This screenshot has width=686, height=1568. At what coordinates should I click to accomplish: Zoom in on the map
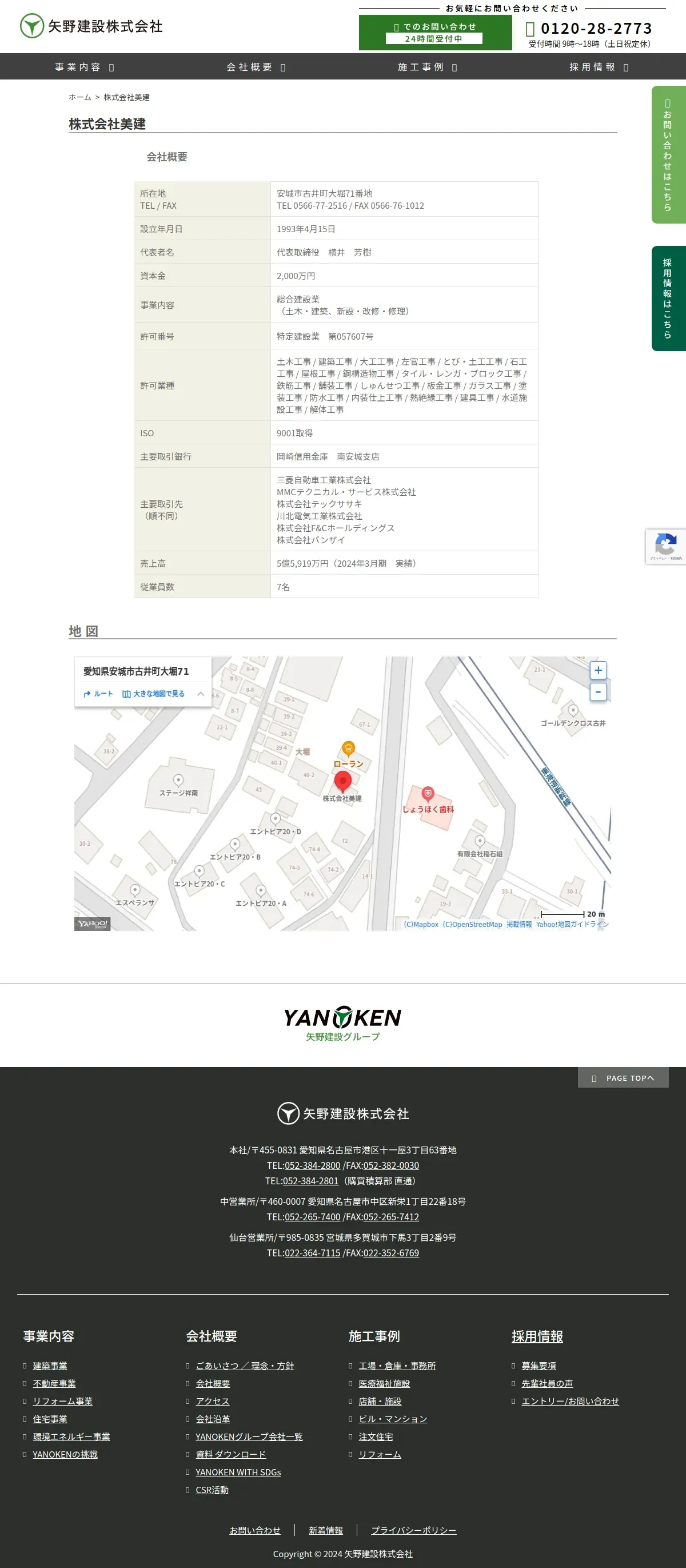(x=599, y=670)
